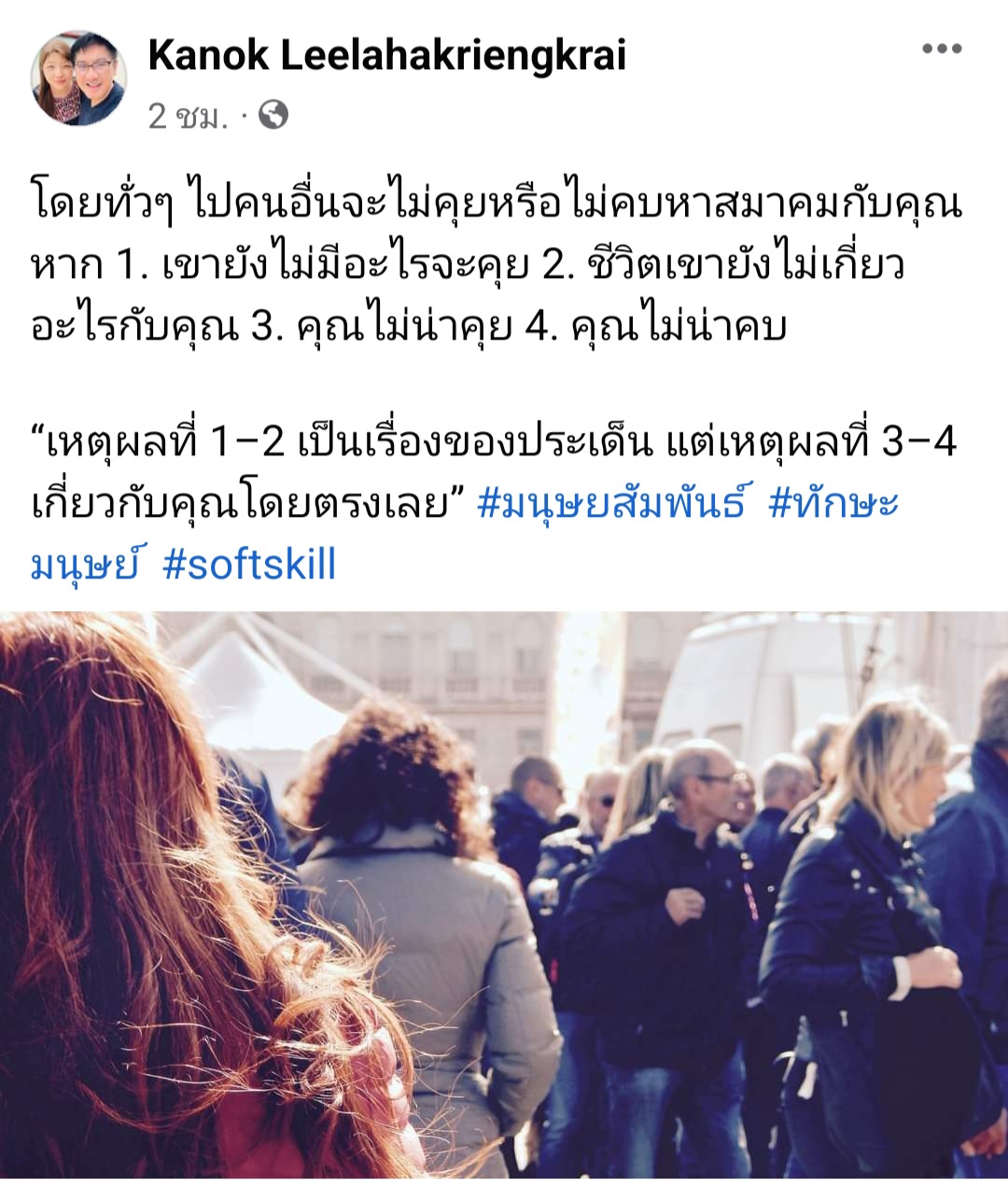1008x1200 pixels.
Task: Open the 2 ชม. post timestamp
Action: point(187,116)
